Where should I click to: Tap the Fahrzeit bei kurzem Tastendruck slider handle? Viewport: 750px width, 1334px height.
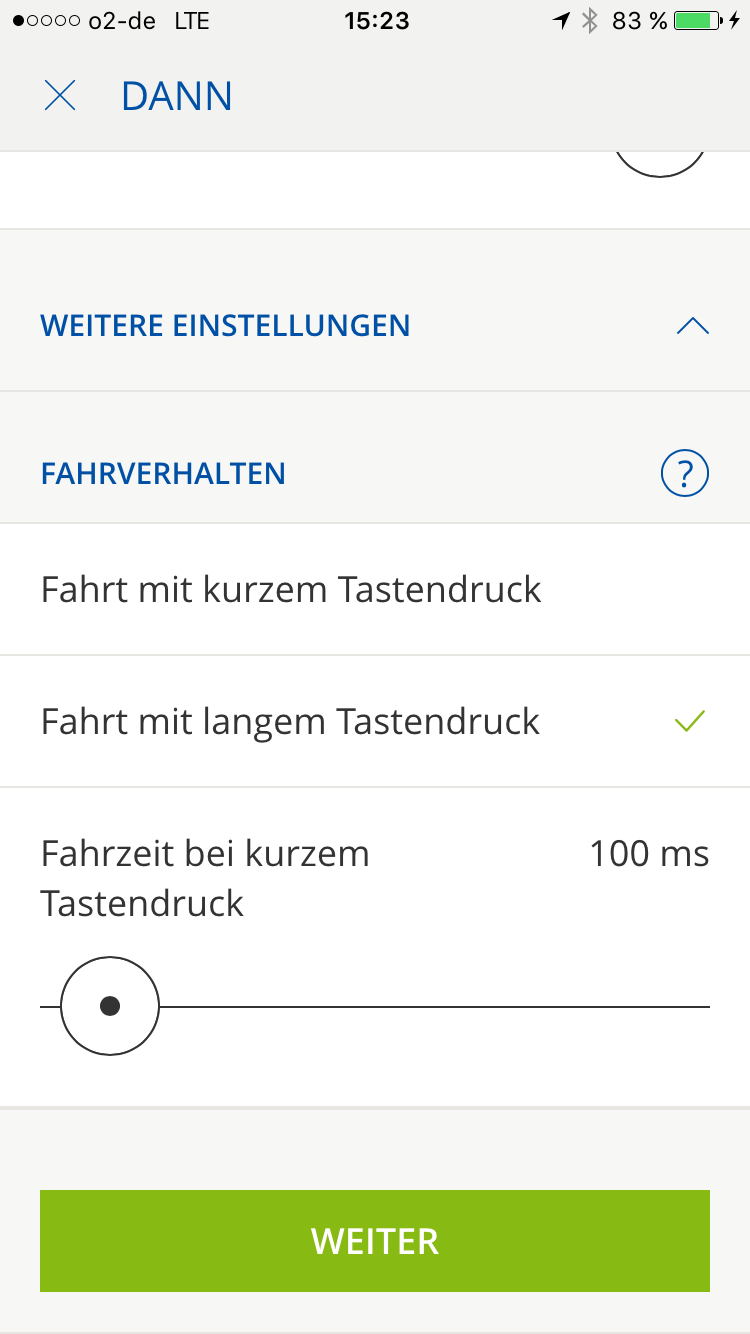[x=110, y=1006]
